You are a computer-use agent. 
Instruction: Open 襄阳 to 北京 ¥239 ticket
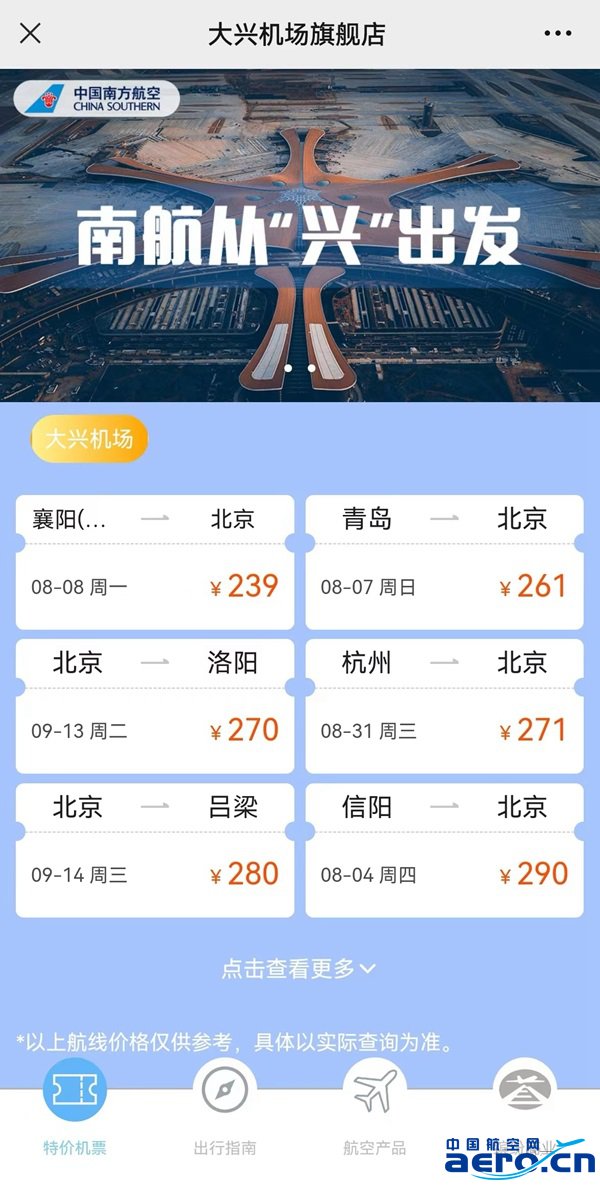coord(155,562)
